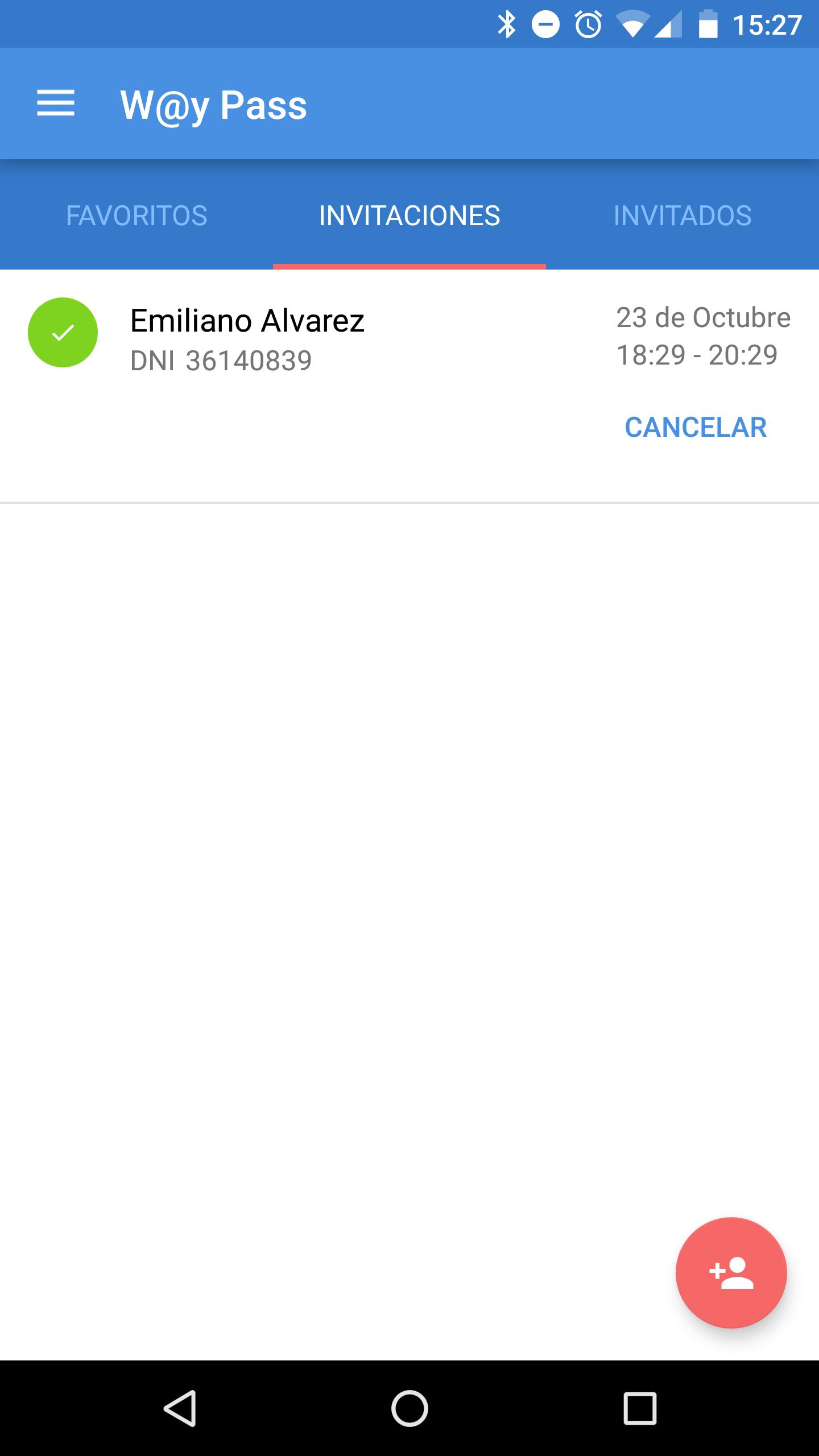
Task: Select the Invitaciones tab
Action: point(409,216)
